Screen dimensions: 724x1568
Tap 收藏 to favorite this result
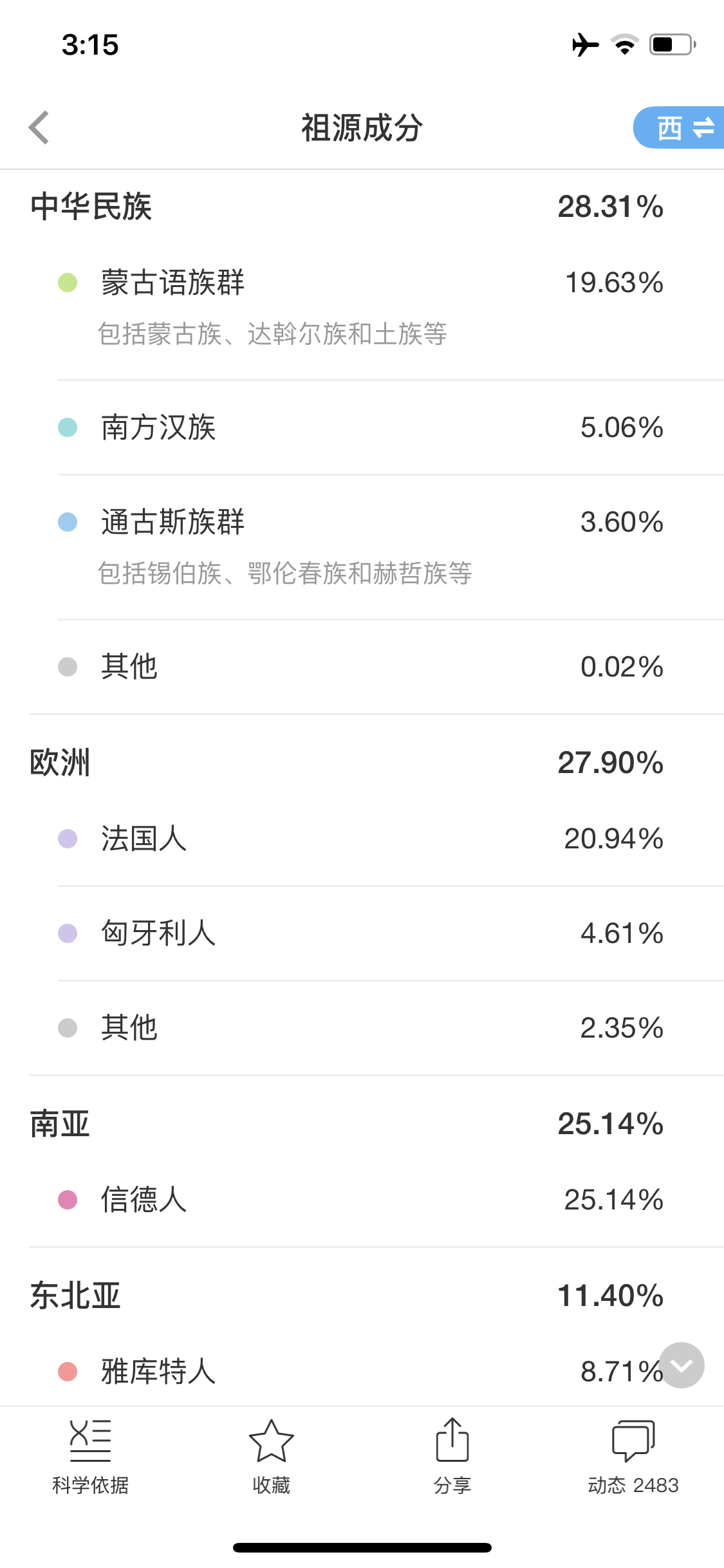(272, 1457)
